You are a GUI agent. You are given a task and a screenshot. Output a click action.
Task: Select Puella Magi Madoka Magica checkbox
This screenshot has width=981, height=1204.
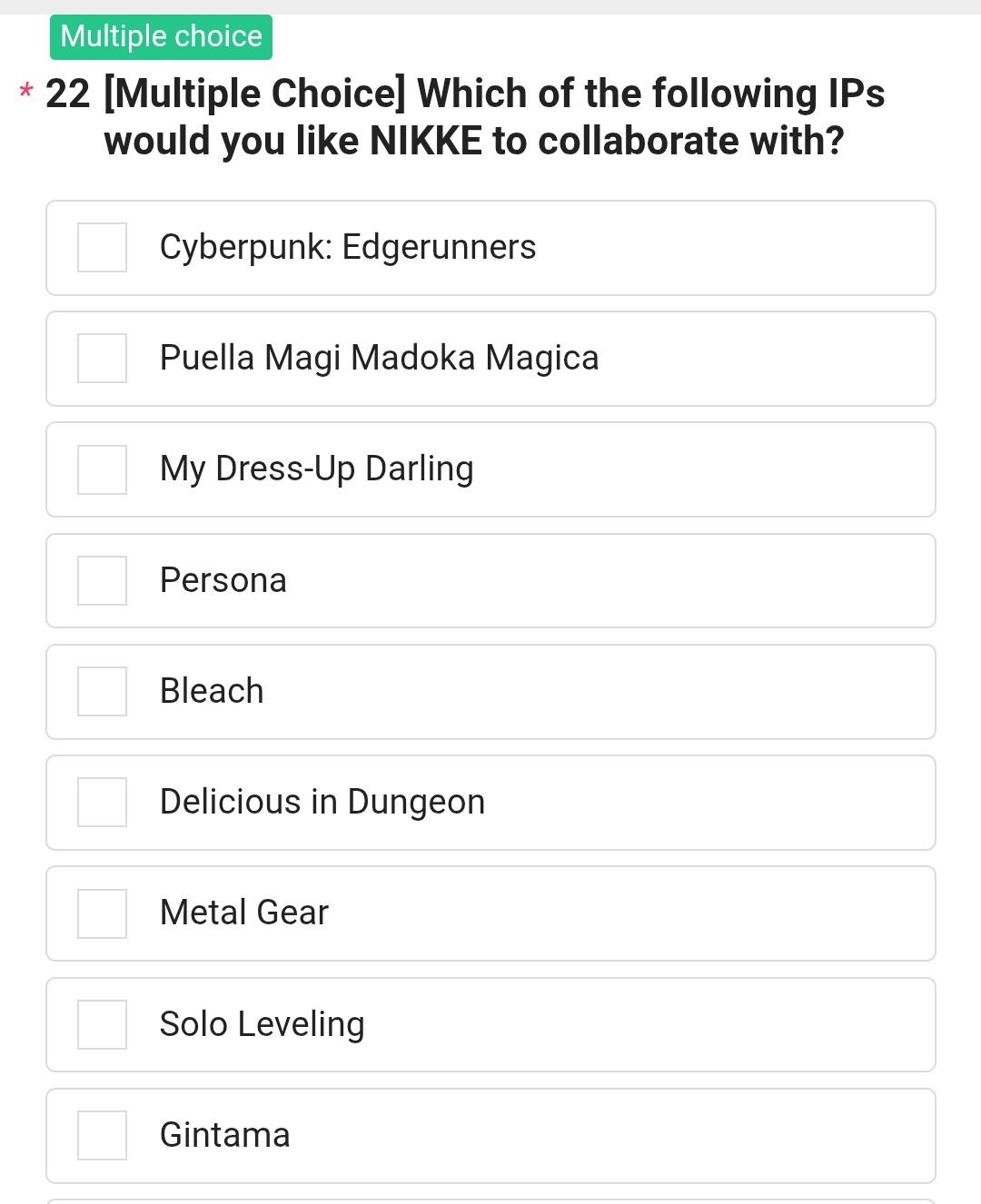pos(102,359)
